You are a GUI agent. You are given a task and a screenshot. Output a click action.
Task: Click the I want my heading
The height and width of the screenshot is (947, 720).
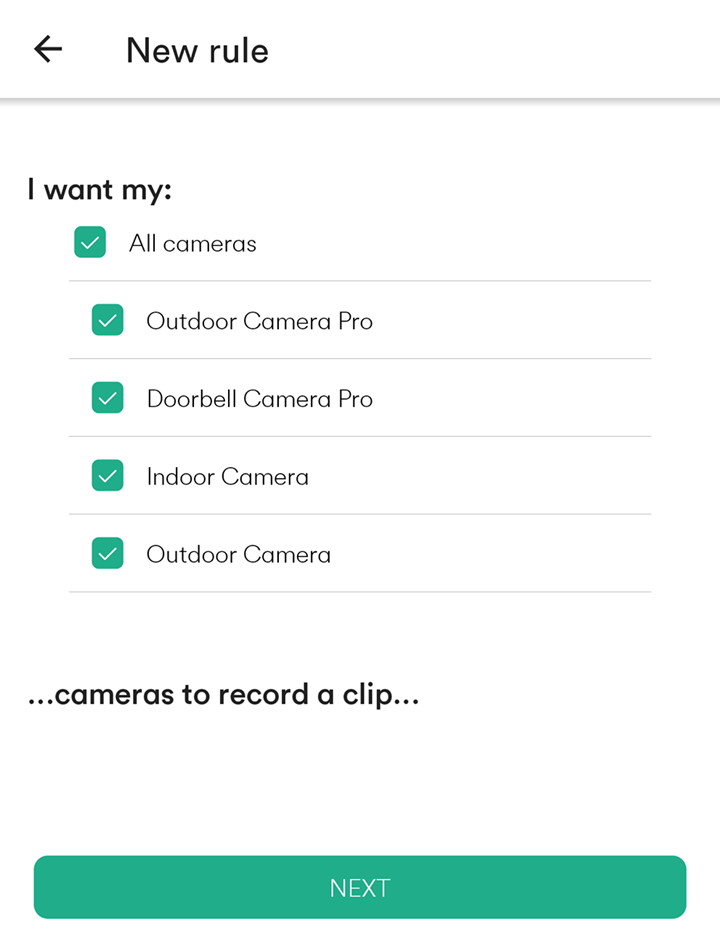98,189
